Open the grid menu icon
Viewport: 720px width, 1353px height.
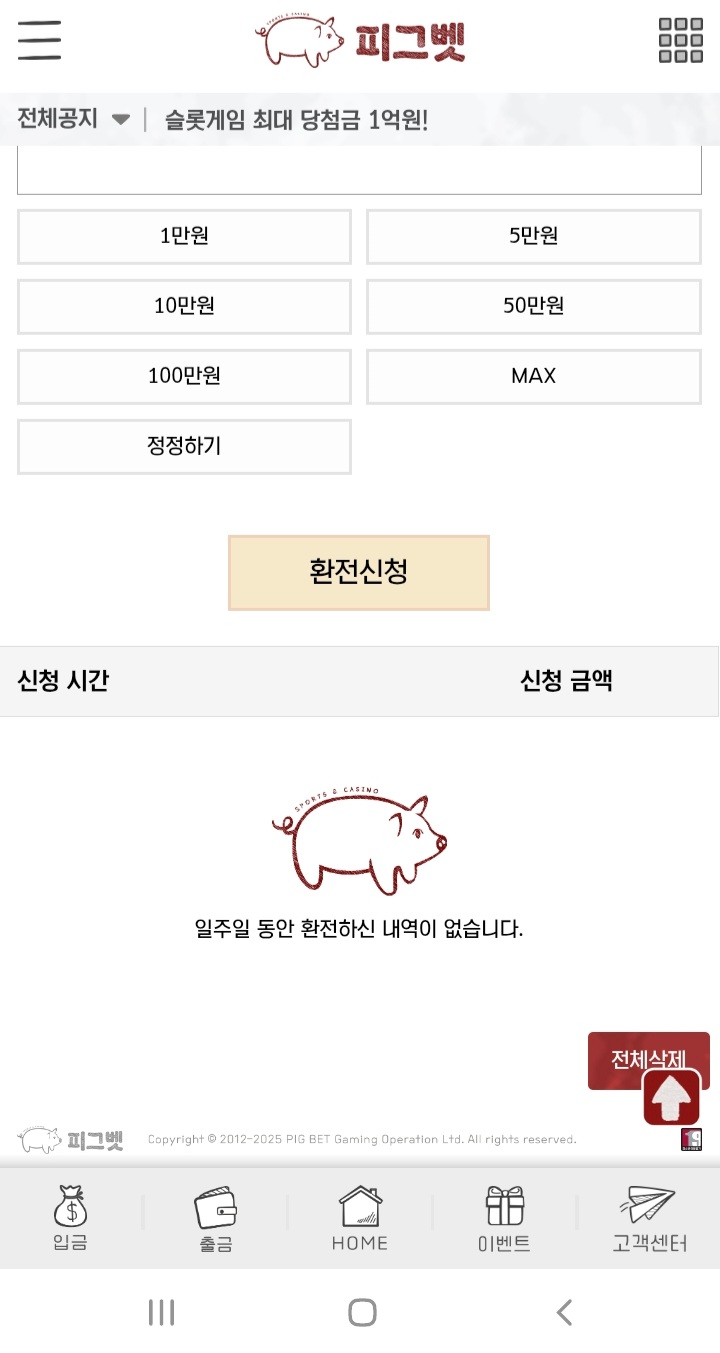tap(680, 41)
